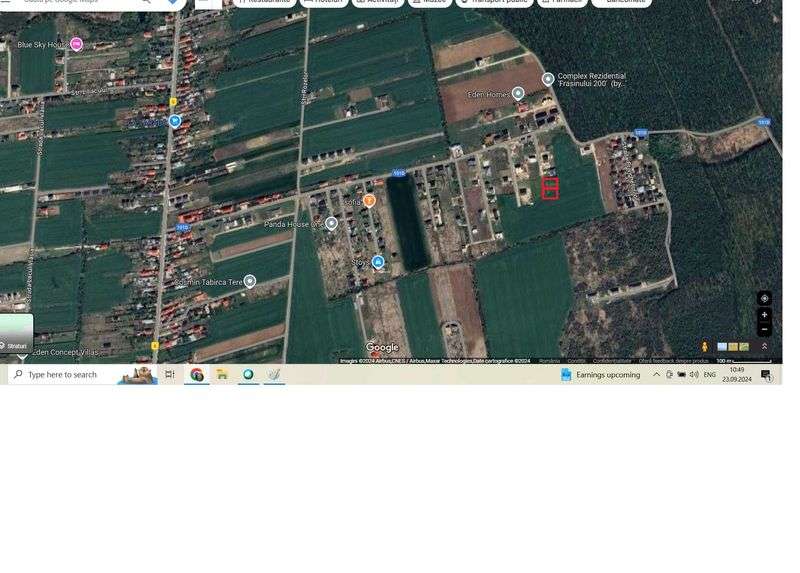Screen dimensions: 800x573
Task: Open the Blue Sky House marker
Action: [76, 44]
